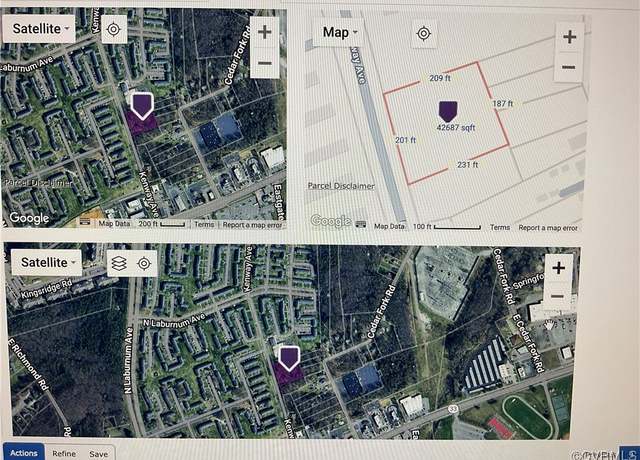Viewport: 640px width, 460px height.
Task: Open the Actions tab
Action: (24, 453)
